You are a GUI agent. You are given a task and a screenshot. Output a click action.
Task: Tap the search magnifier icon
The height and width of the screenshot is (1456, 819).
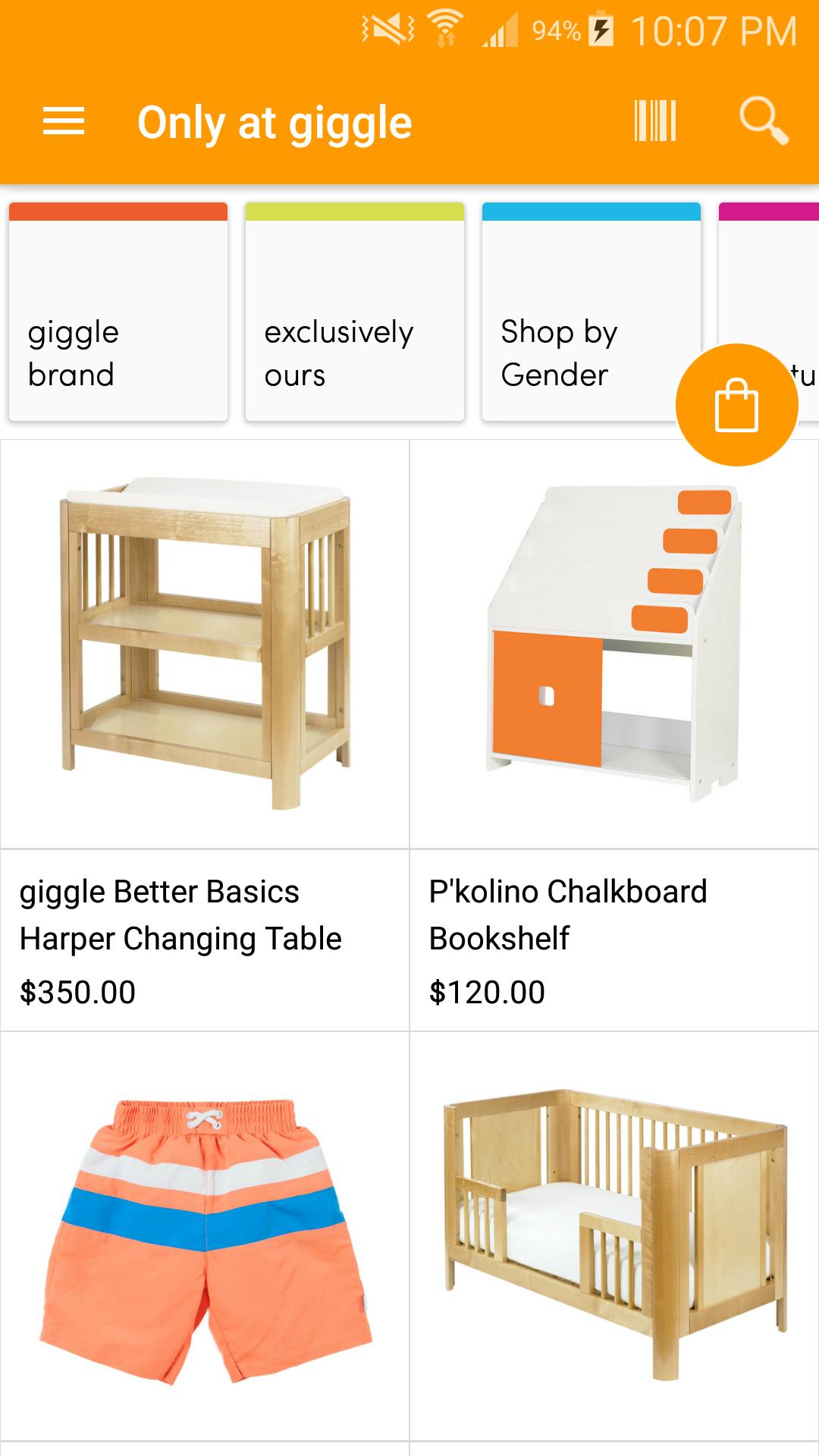(764, 121)
